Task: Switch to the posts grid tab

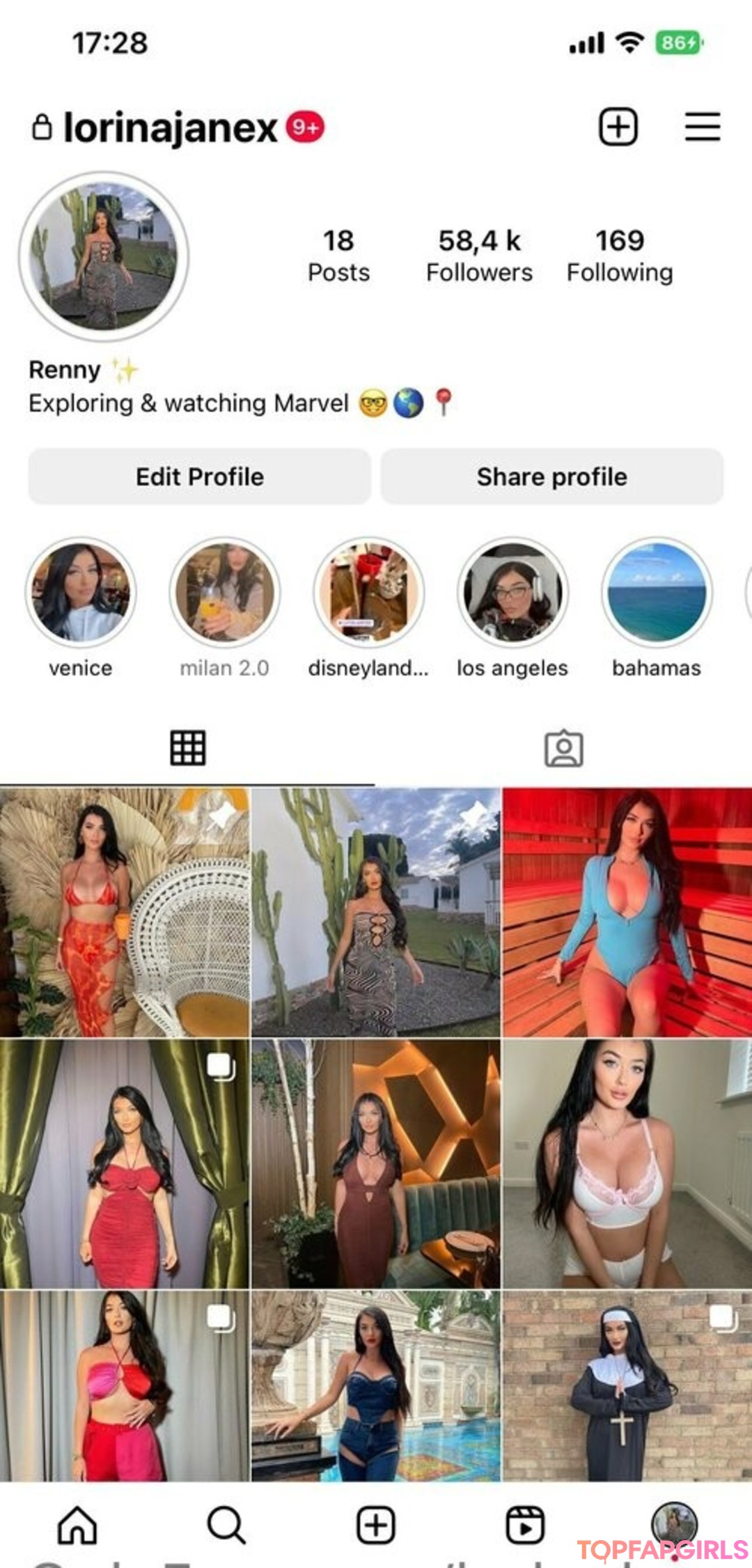Action: point(188,748)
